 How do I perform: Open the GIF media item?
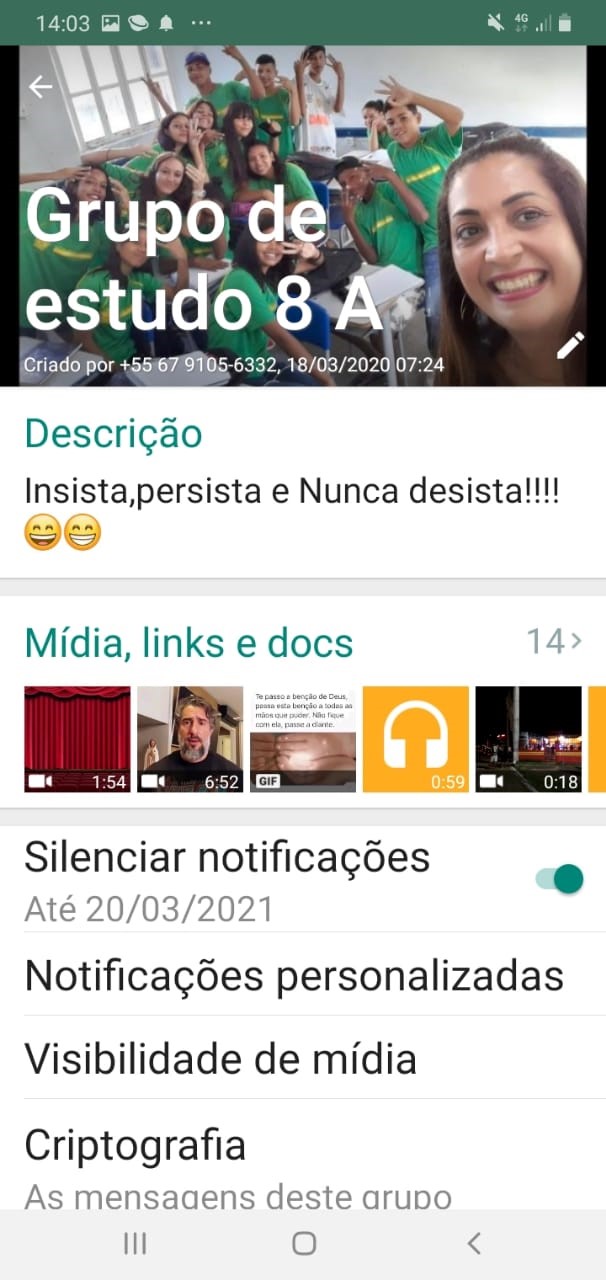point(303,739)
